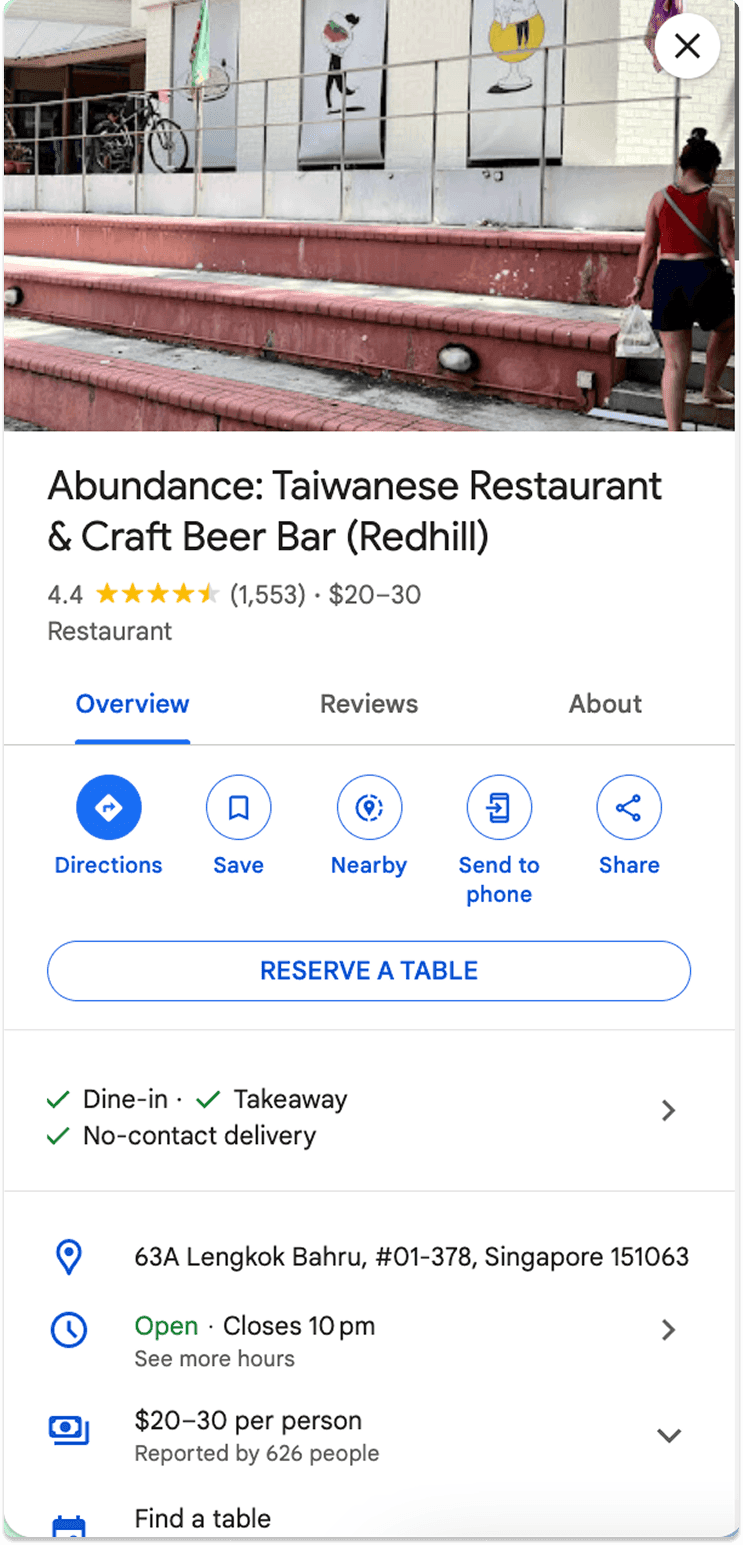Tap the RESERVE A TABLE button
Screen dimensions: 743x1545
(x=369, y=971)
